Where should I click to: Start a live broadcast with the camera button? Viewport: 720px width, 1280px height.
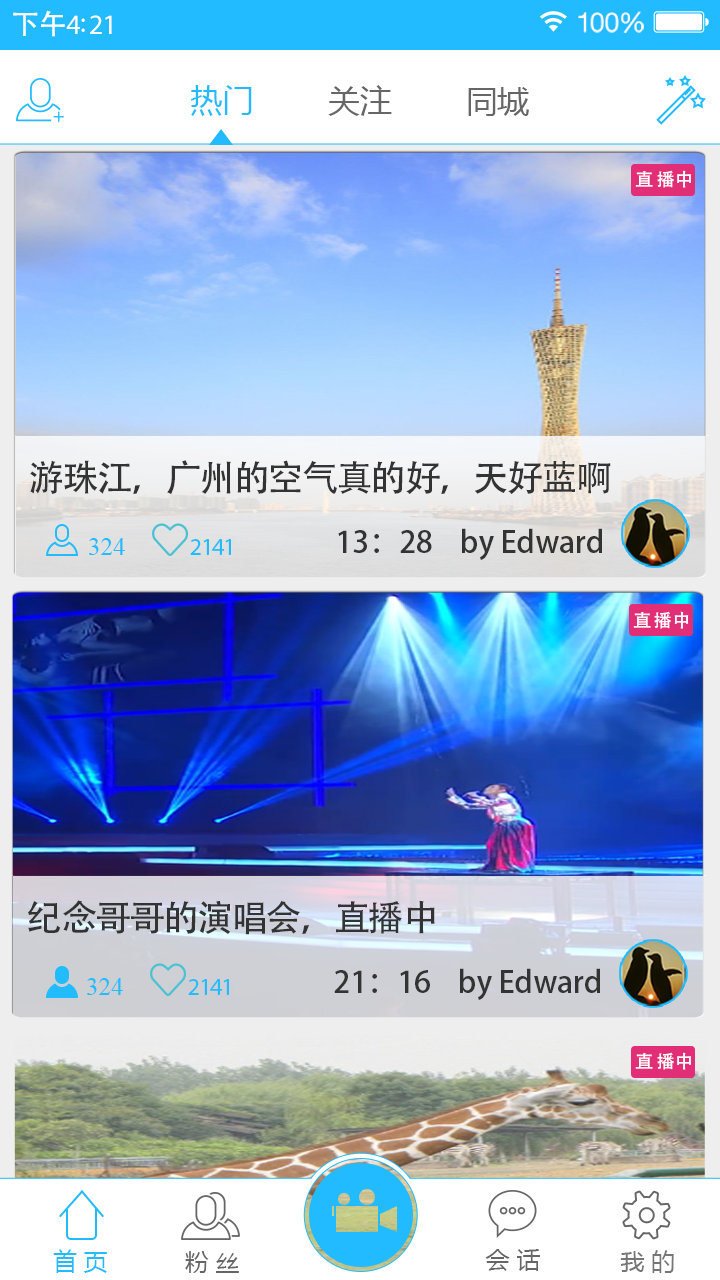point(361,1216)
